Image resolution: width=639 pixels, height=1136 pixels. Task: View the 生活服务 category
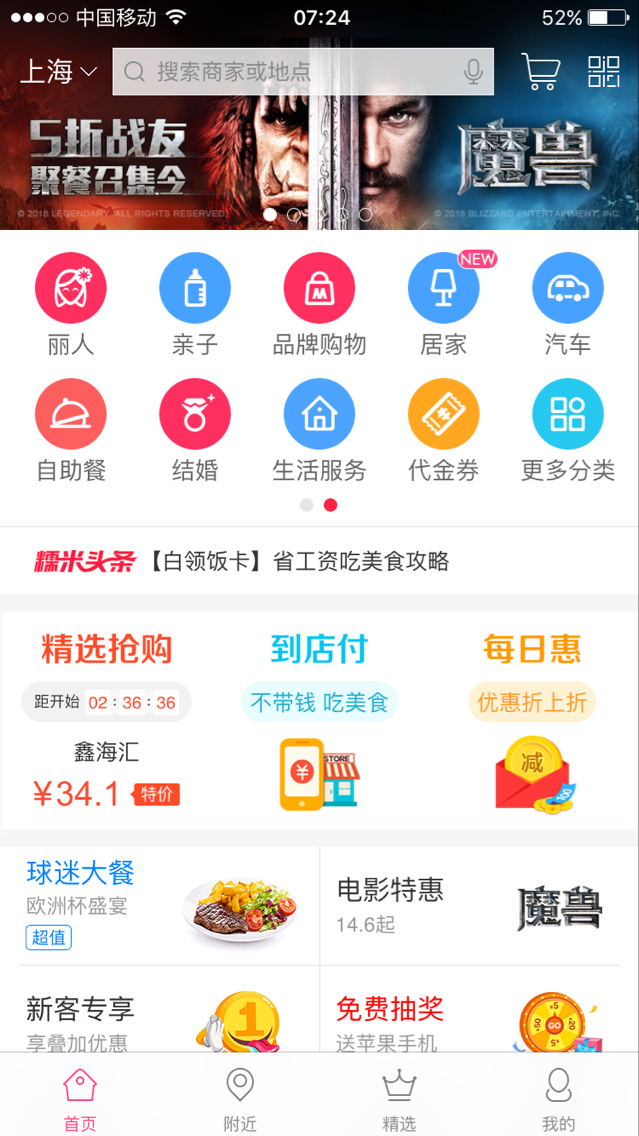[x=319, y=430]
